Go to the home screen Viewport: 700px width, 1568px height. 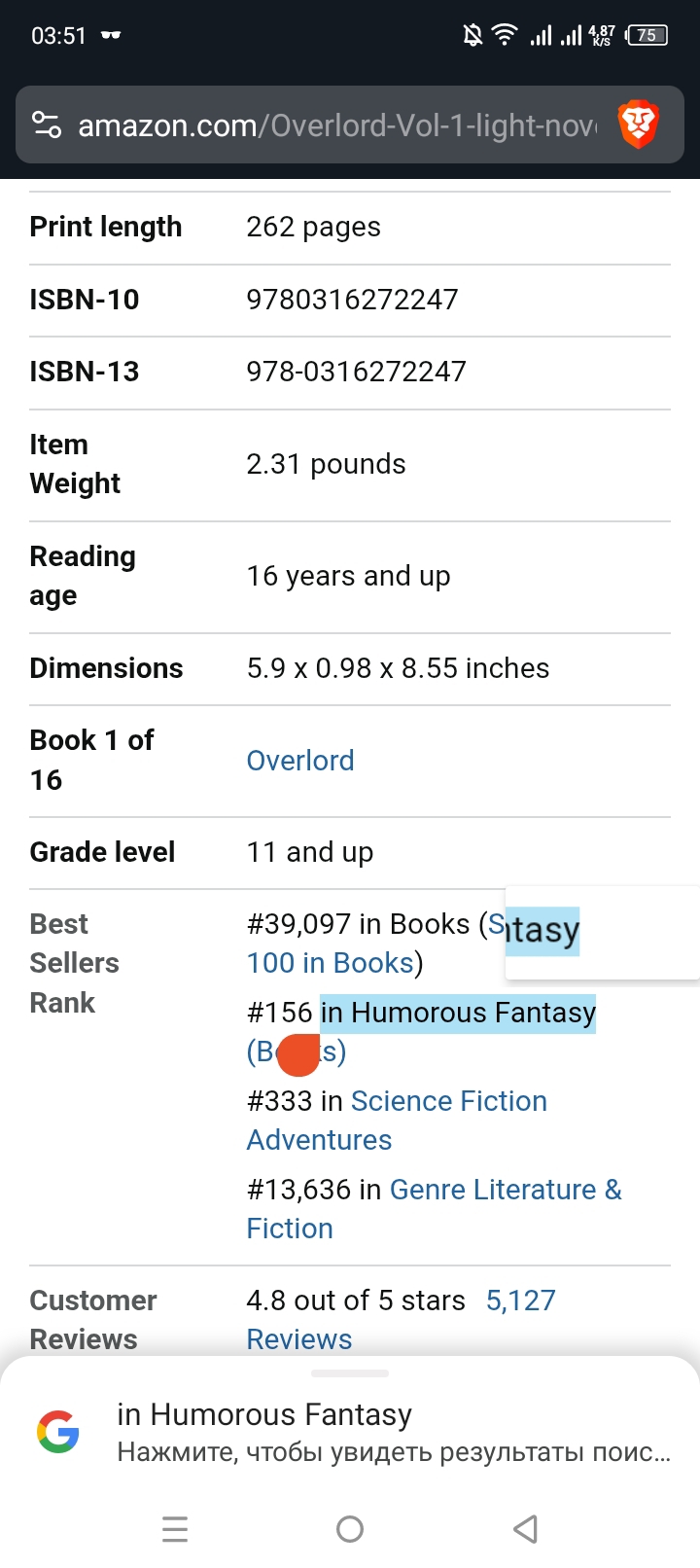click(350, 1529)
